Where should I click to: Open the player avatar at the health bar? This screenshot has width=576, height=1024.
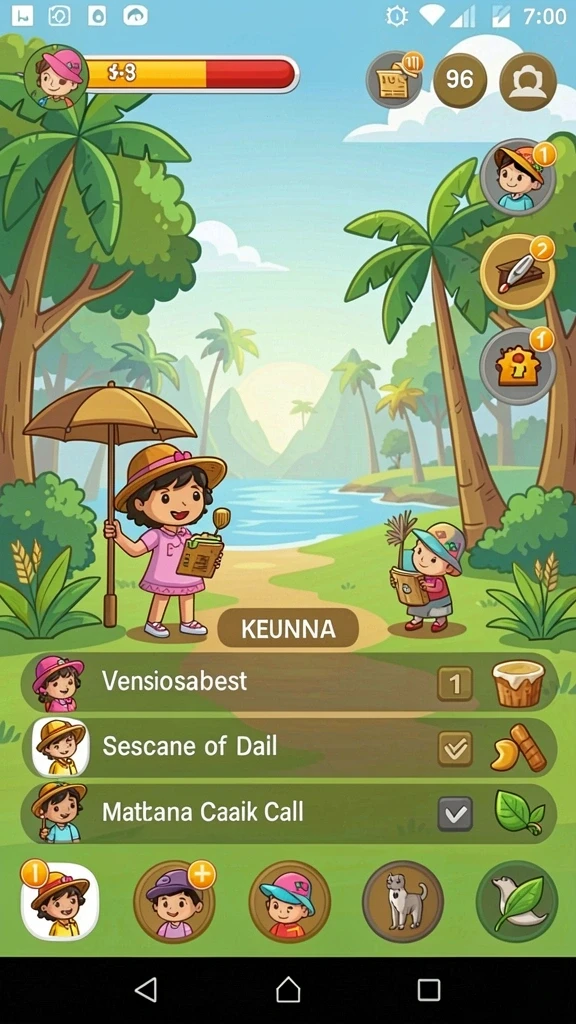tap(56, 77)
